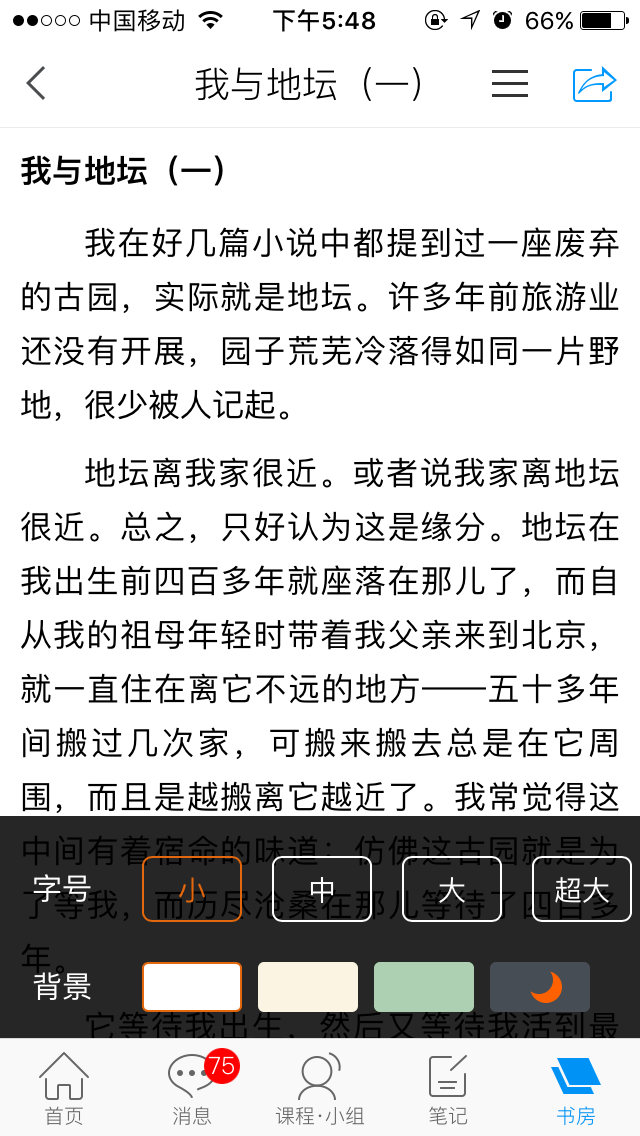This screenshot has height=1136, width=640.
Task: Choose extra-large font size 超大
Action: [x=581, y=889]
